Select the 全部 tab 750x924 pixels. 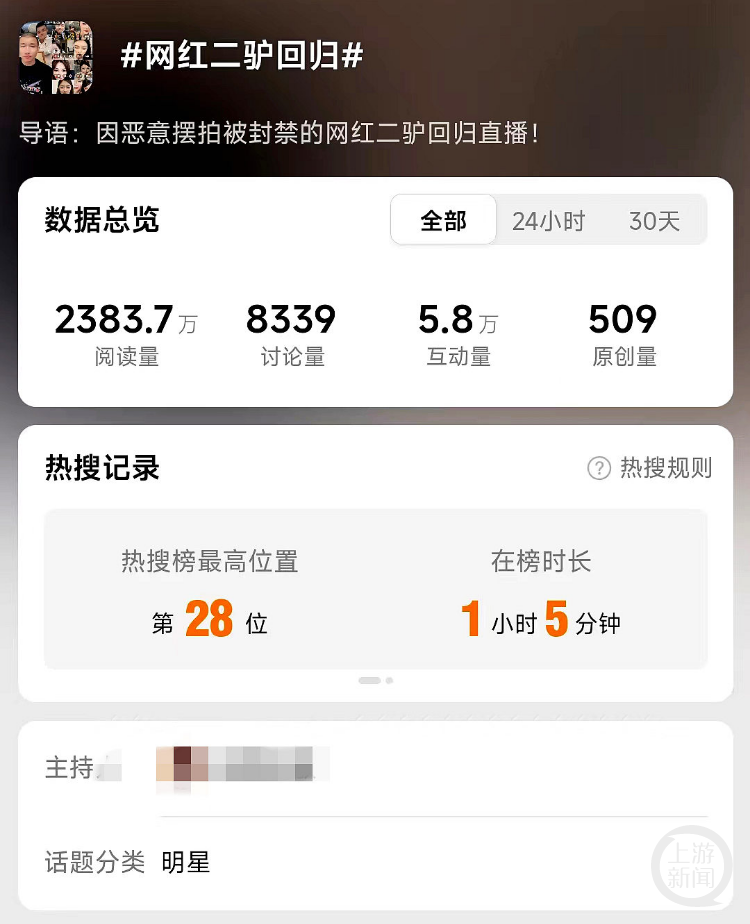(443, 221)
